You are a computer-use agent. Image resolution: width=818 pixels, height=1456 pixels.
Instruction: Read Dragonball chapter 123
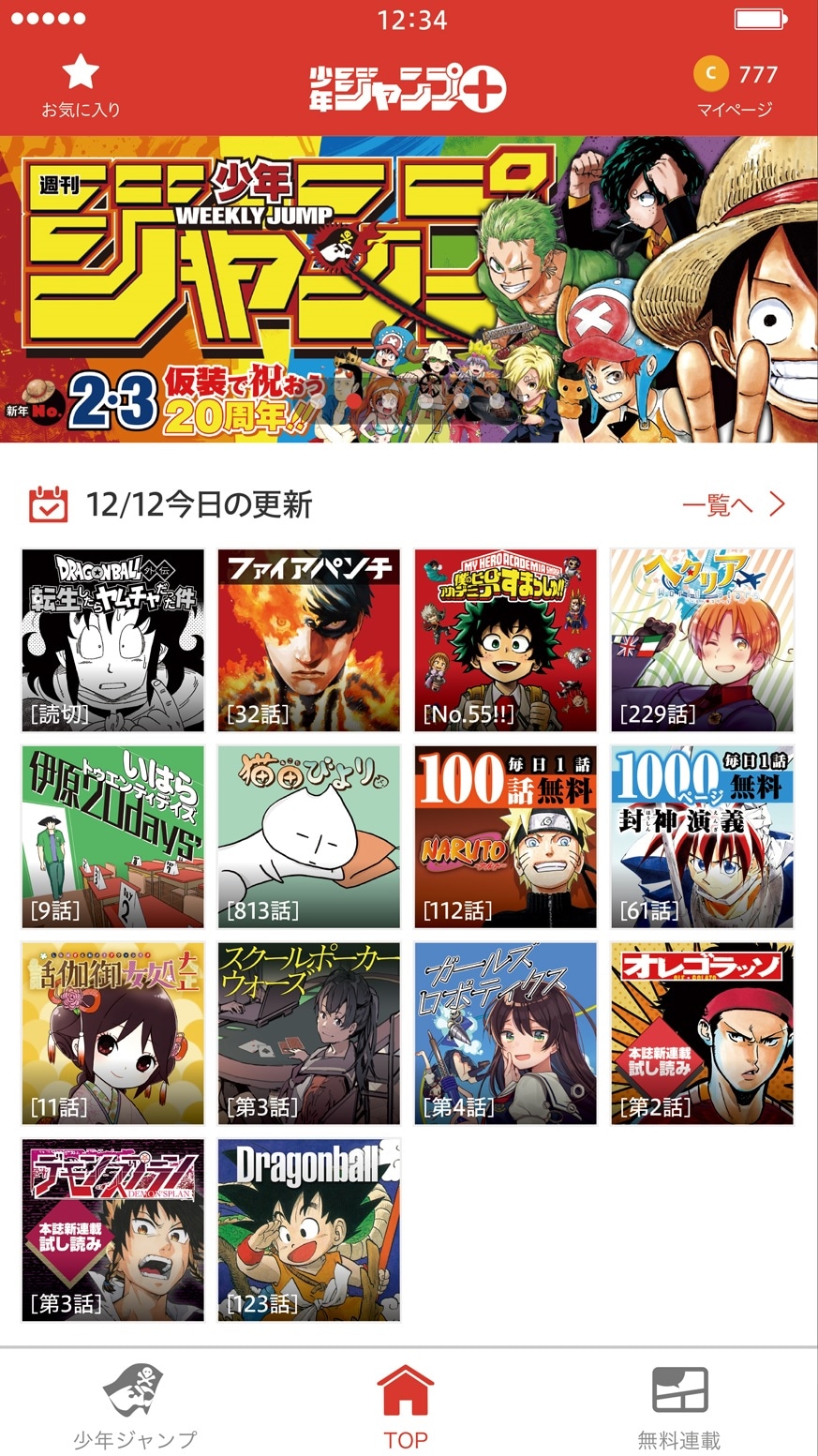point(309,1230)
